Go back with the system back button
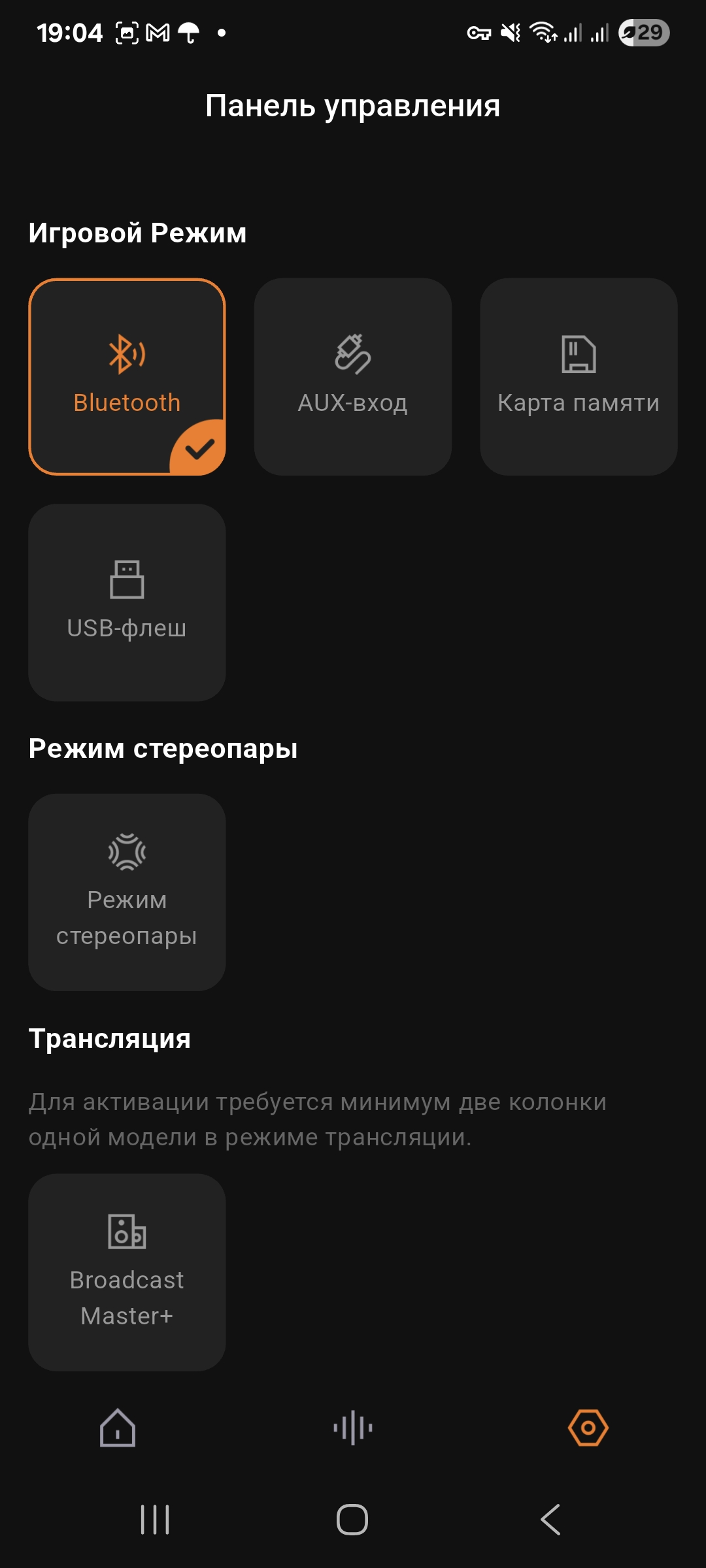The width and height of the screenshot is (706, 1568). 550,1520
